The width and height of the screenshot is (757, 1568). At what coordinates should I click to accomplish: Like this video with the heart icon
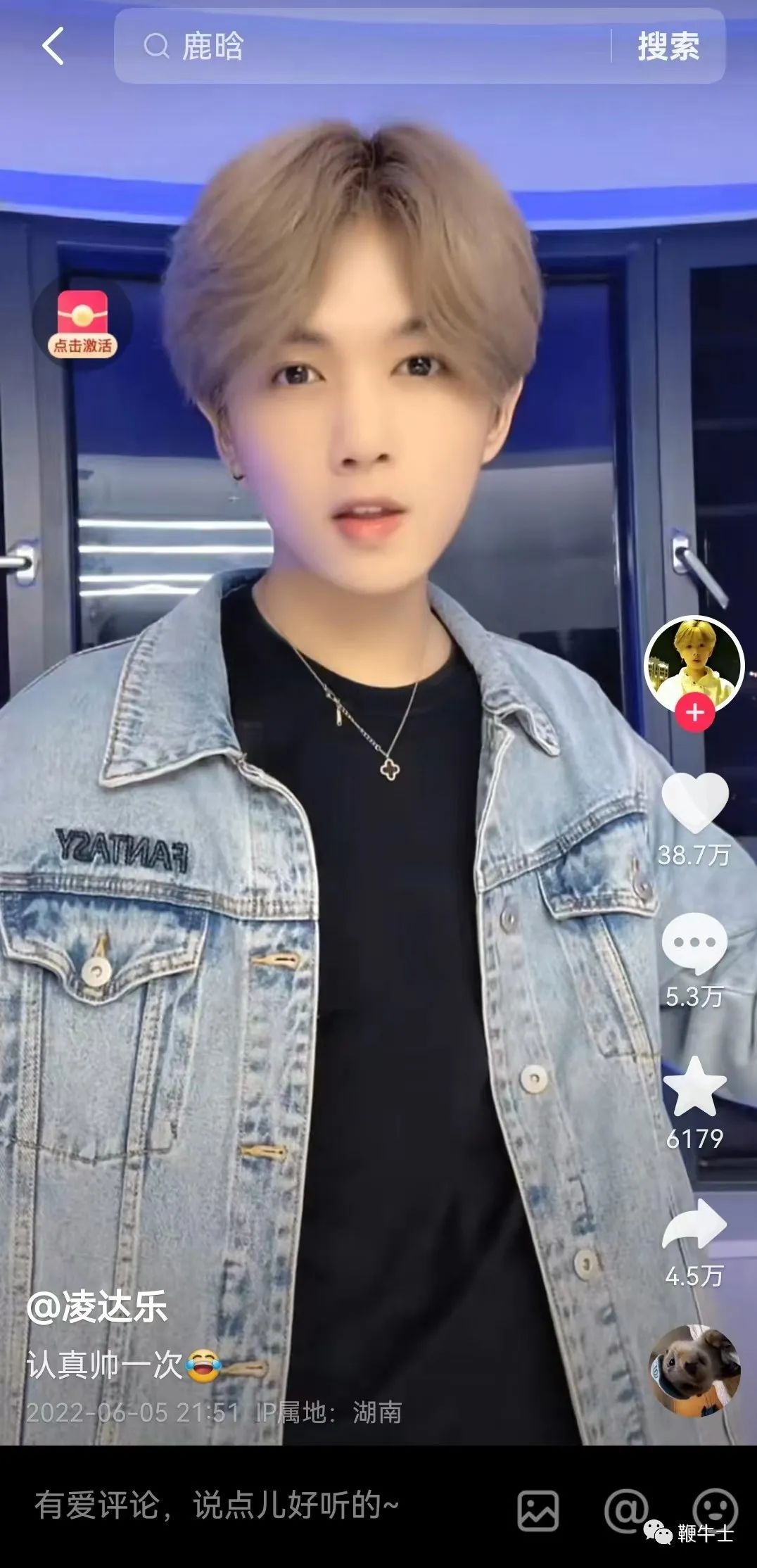(x=694, y=802)
